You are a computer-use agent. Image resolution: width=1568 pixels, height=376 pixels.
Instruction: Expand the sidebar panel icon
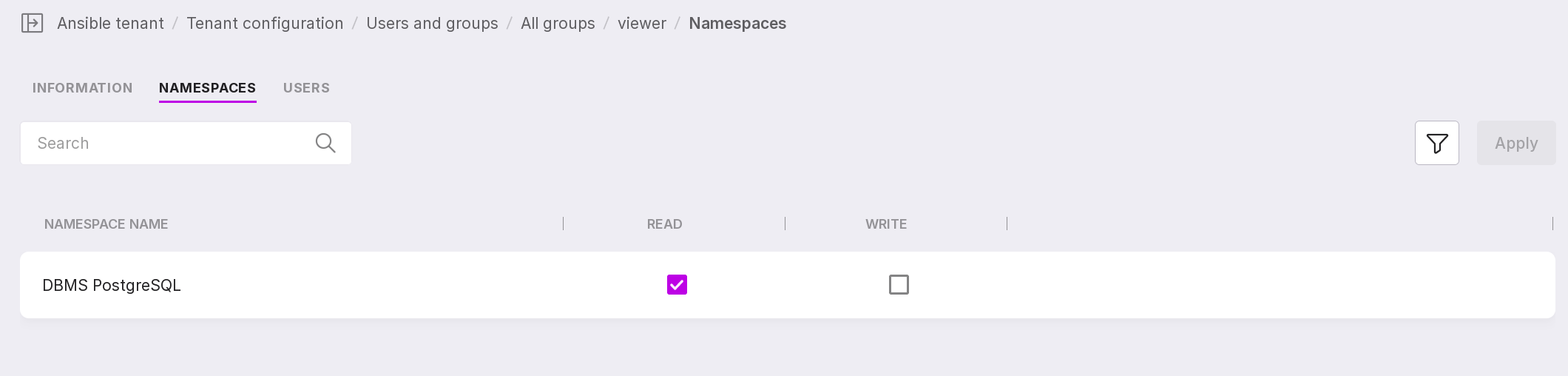[x=32, y=24]
